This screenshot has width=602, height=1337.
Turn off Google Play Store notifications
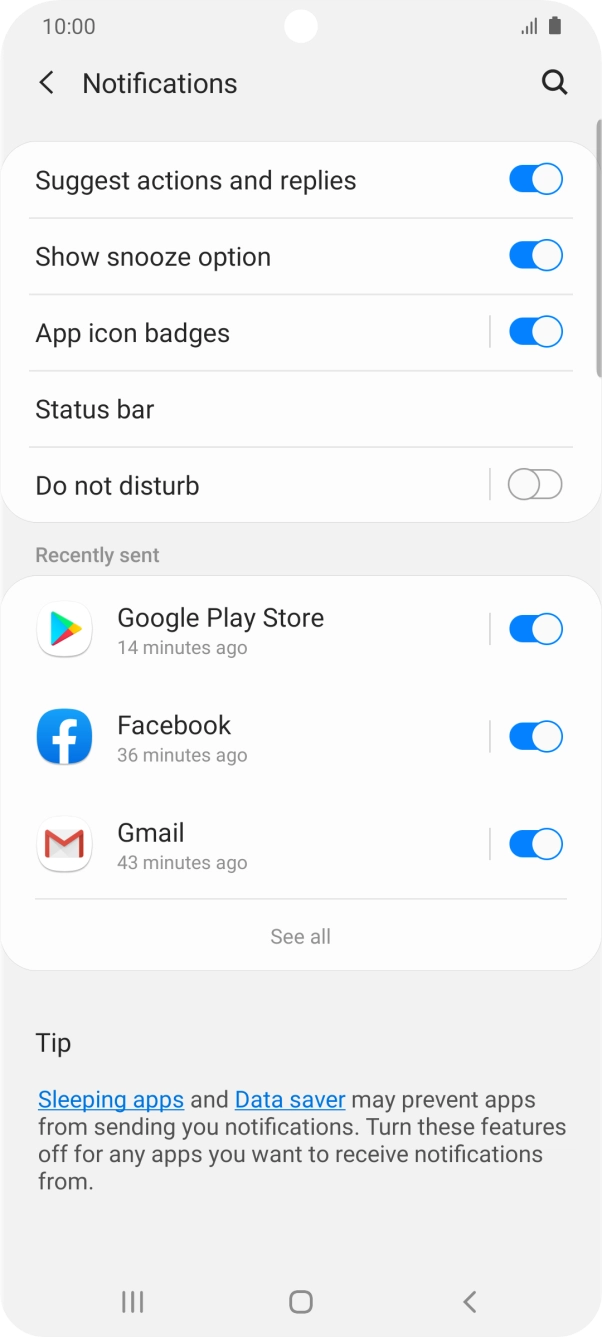click(x=535, y=629)
